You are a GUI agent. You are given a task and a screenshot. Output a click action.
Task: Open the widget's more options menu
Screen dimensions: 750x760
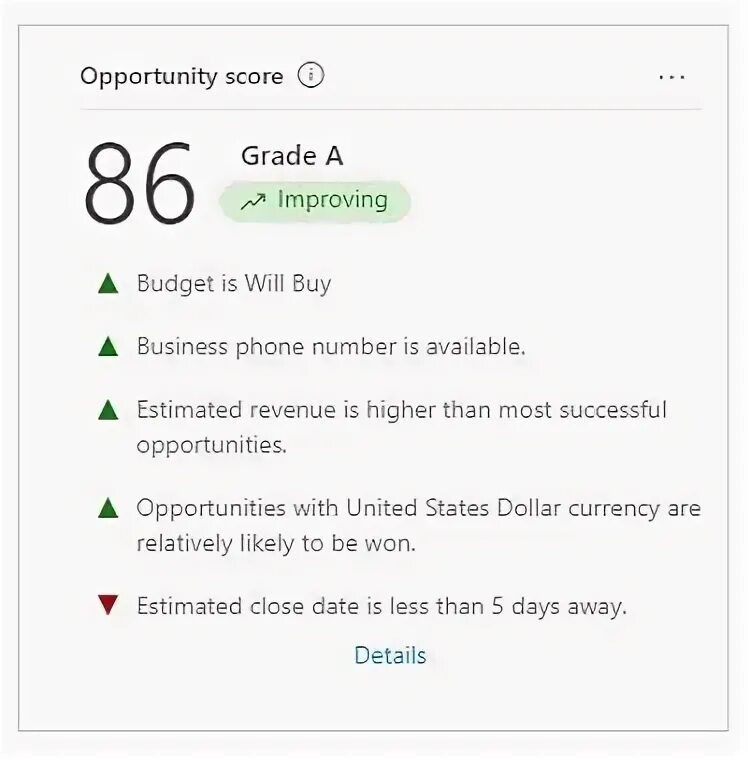(672, 77)
